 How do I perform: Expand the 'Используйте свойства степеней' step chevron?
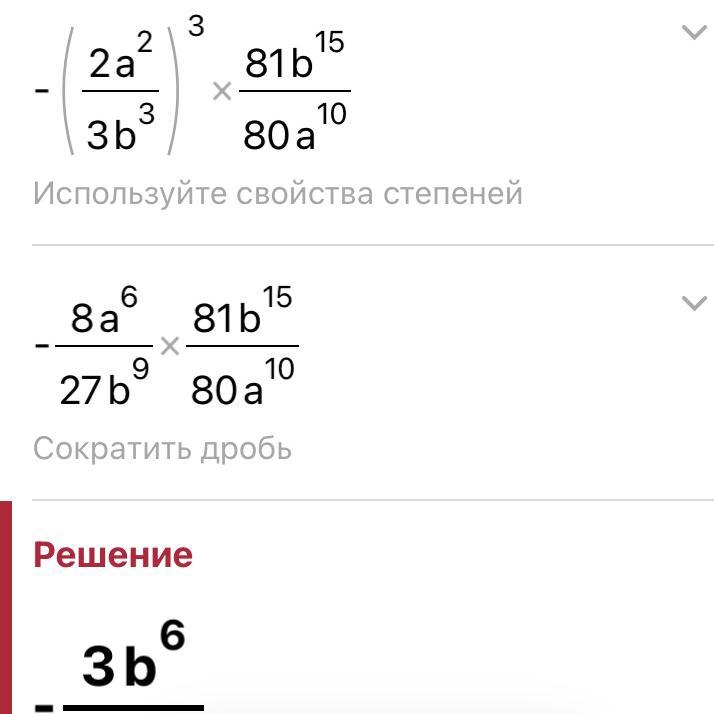(693, 33)
